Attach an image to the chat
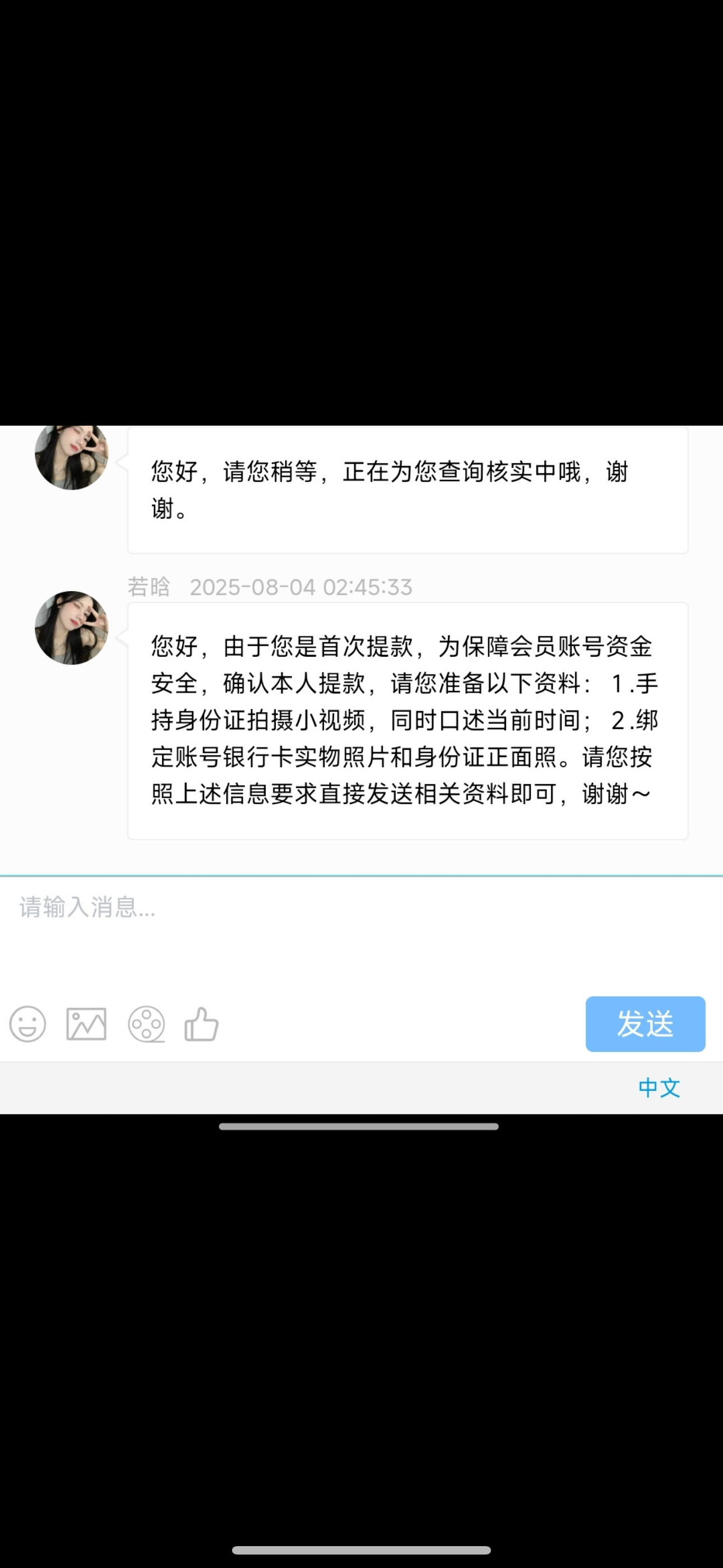Image resolution: width=723 pixels, height=1568 pixels. [x=86, y=1024]
